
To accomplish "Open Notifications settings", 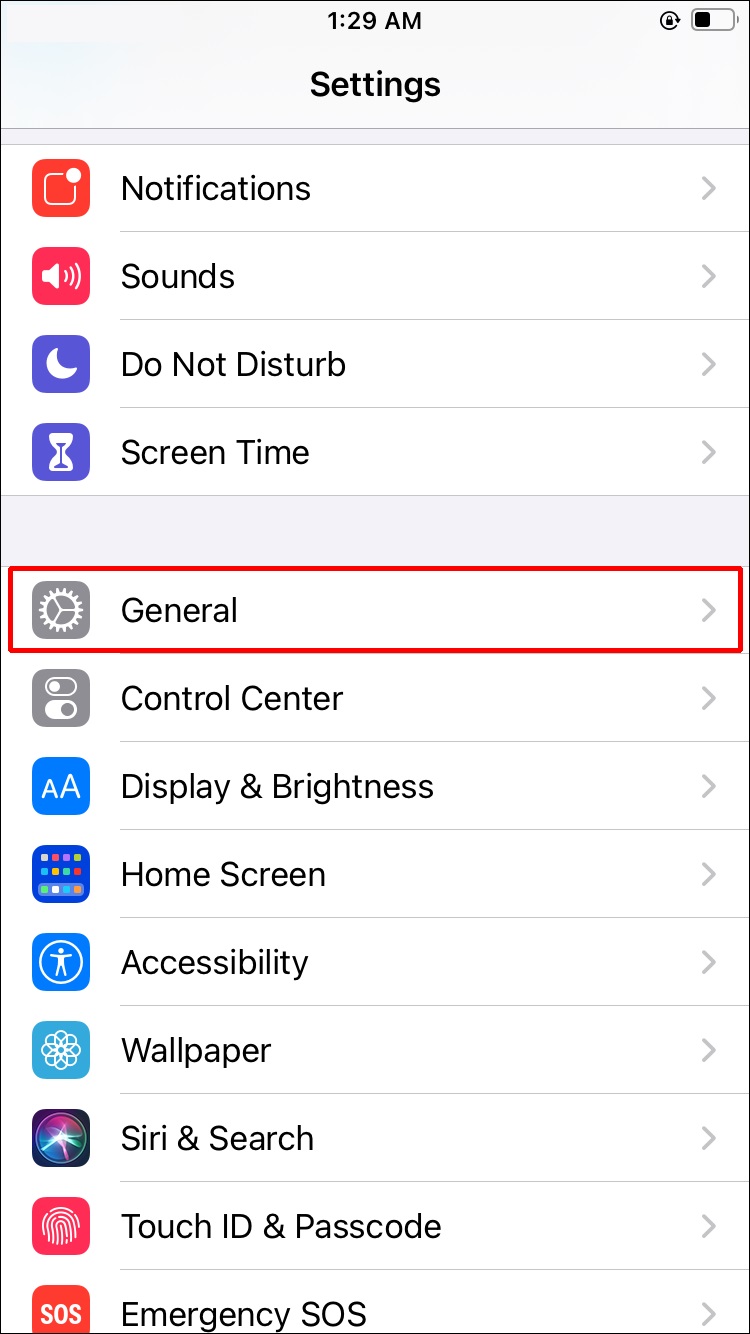I will coord(375,188).
